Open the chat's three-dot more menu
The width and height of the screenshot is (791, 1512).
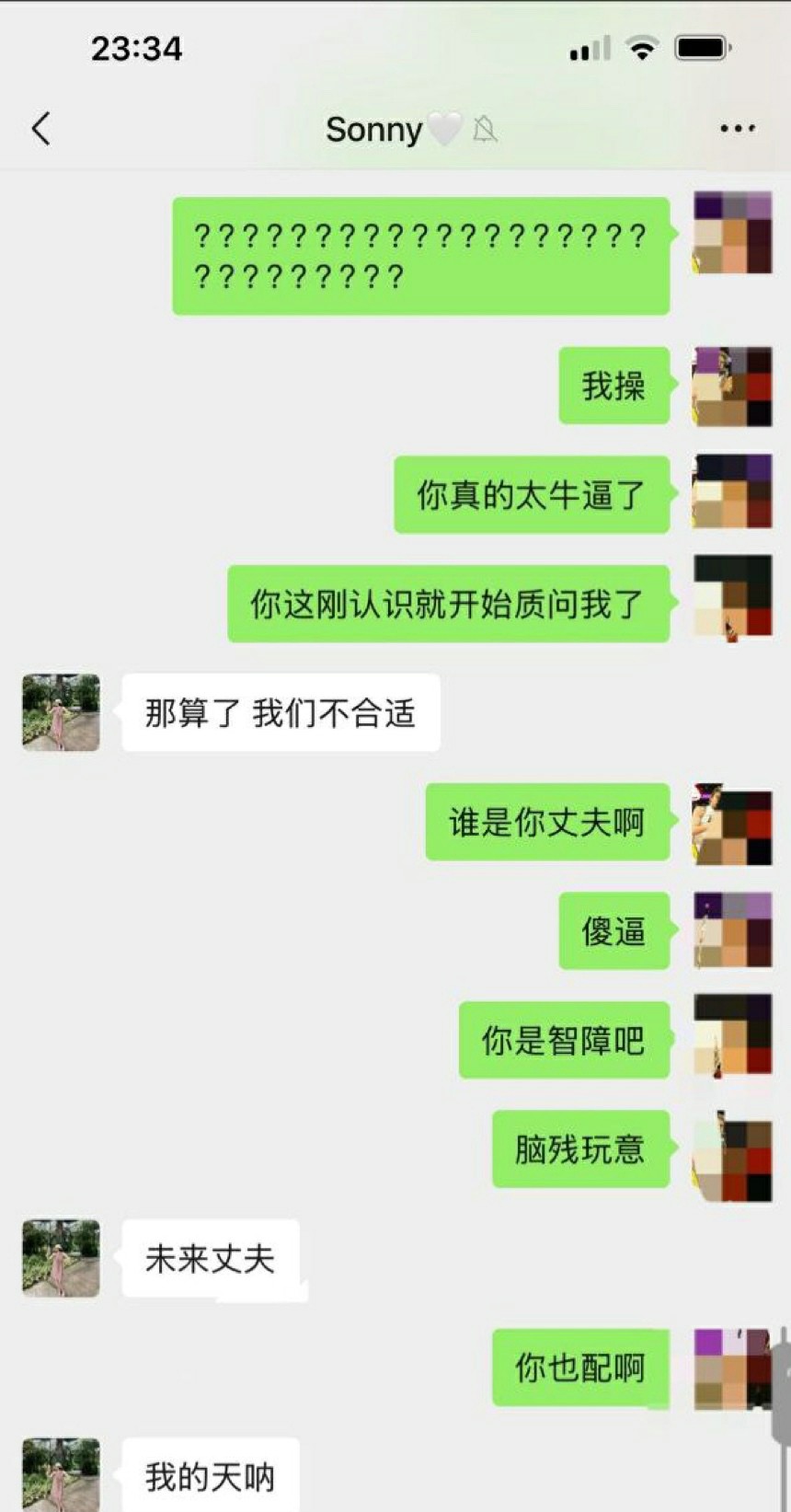coord(738,129)
